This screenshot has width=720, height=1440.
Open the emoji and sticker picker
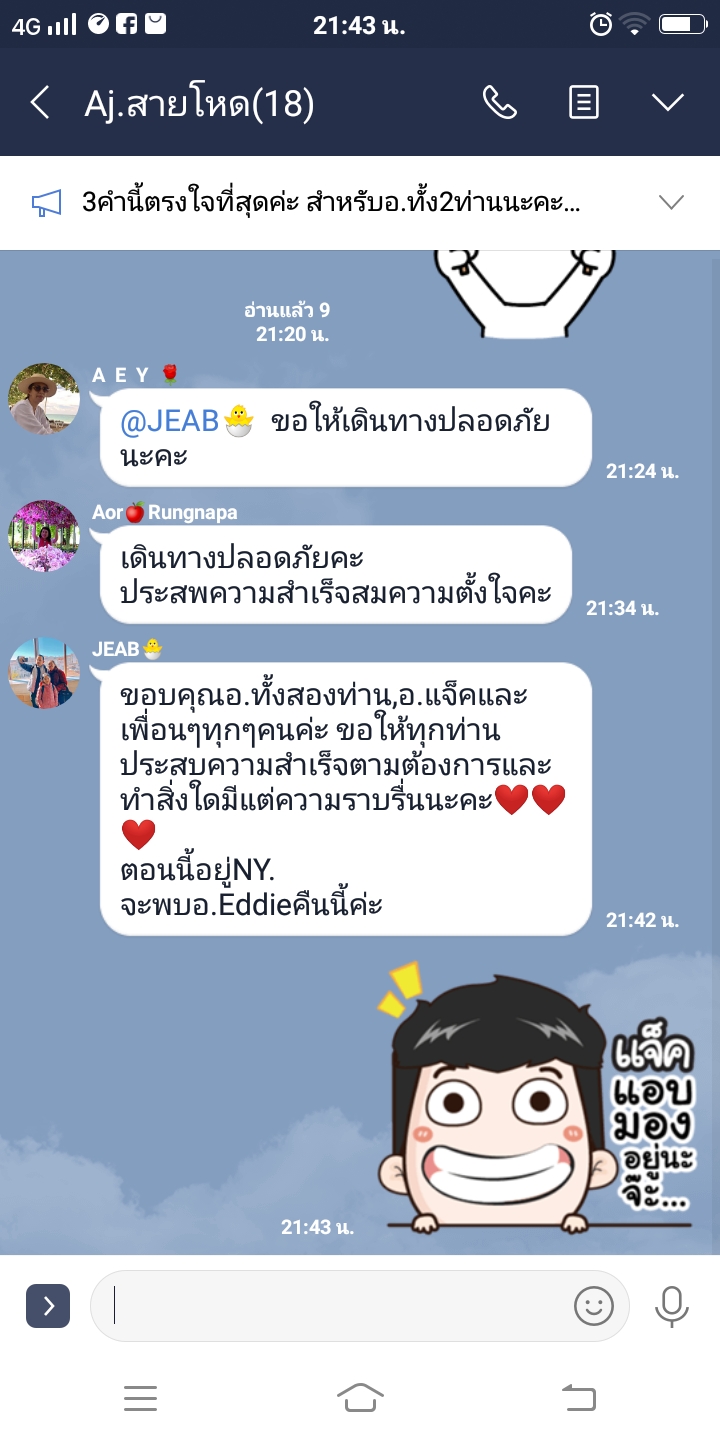pos(593,1305)
